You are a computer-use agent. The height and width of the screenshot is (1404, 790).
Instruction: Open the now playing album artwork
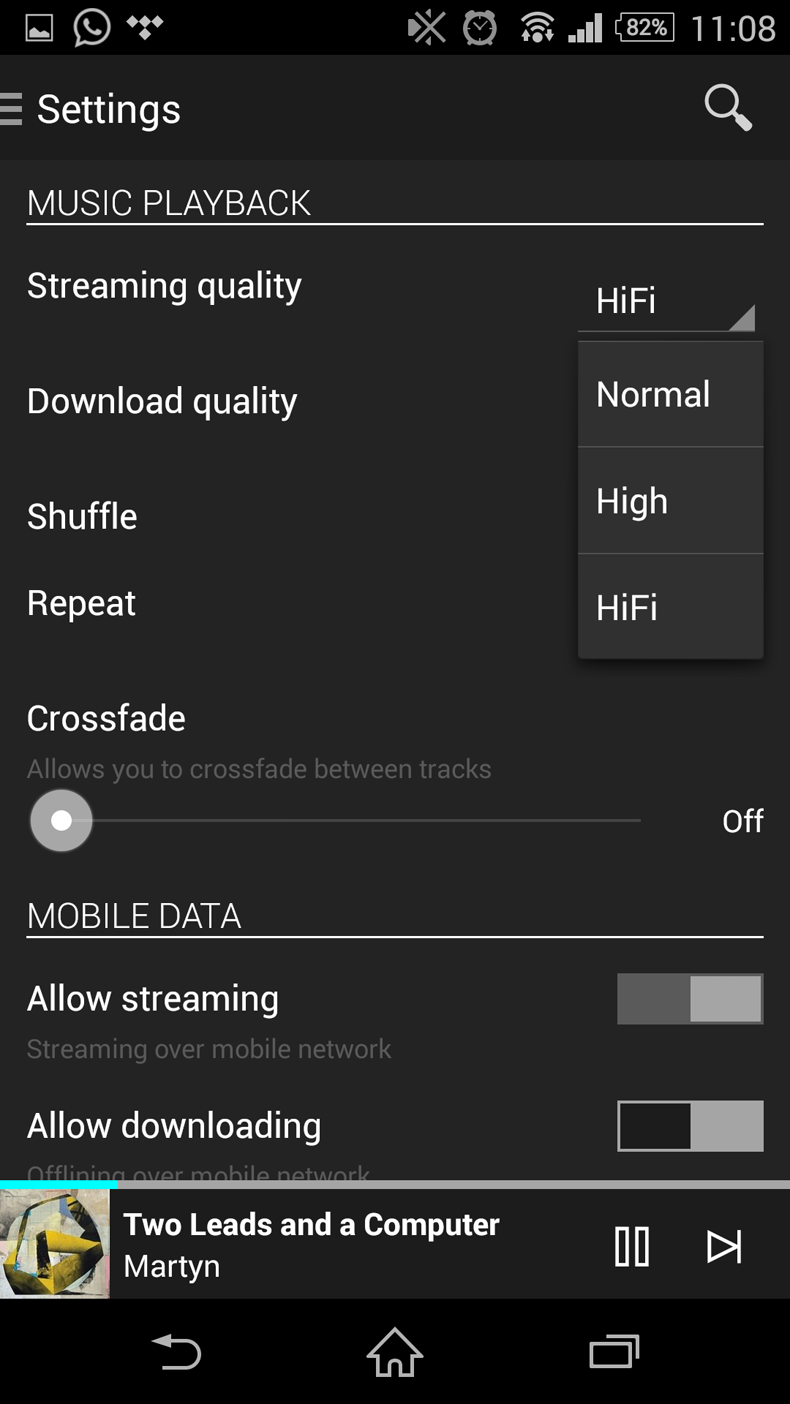(55, 1244)
